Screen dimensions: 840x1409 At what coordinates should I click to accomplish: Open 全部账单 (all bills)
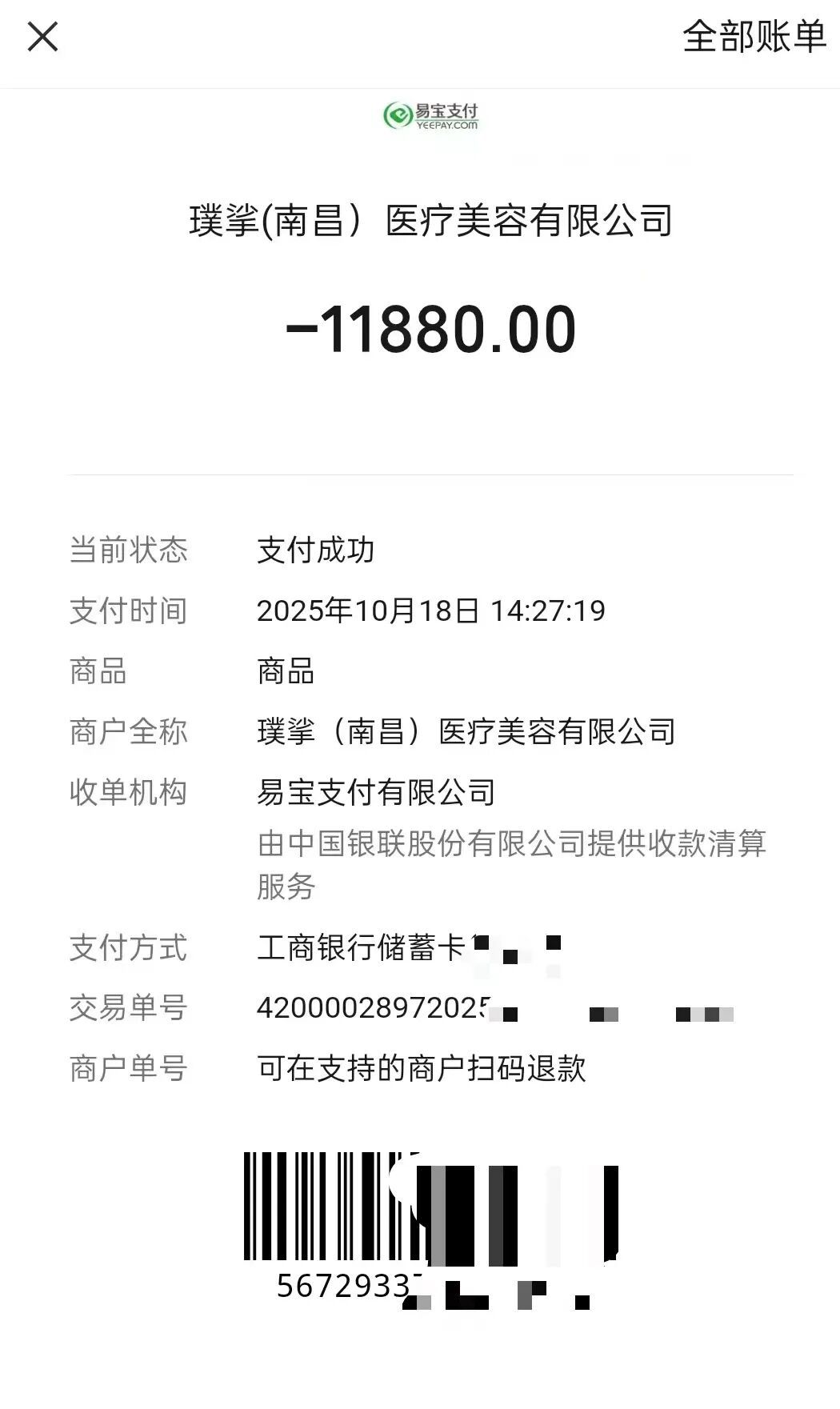click(x=753, y=37)
